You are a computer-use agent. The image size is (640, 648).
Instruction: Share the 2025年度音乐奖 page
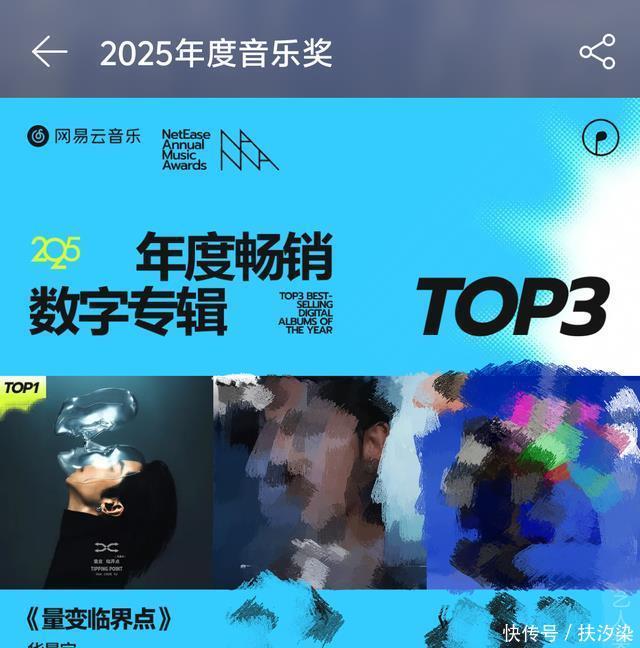[597, 52]
